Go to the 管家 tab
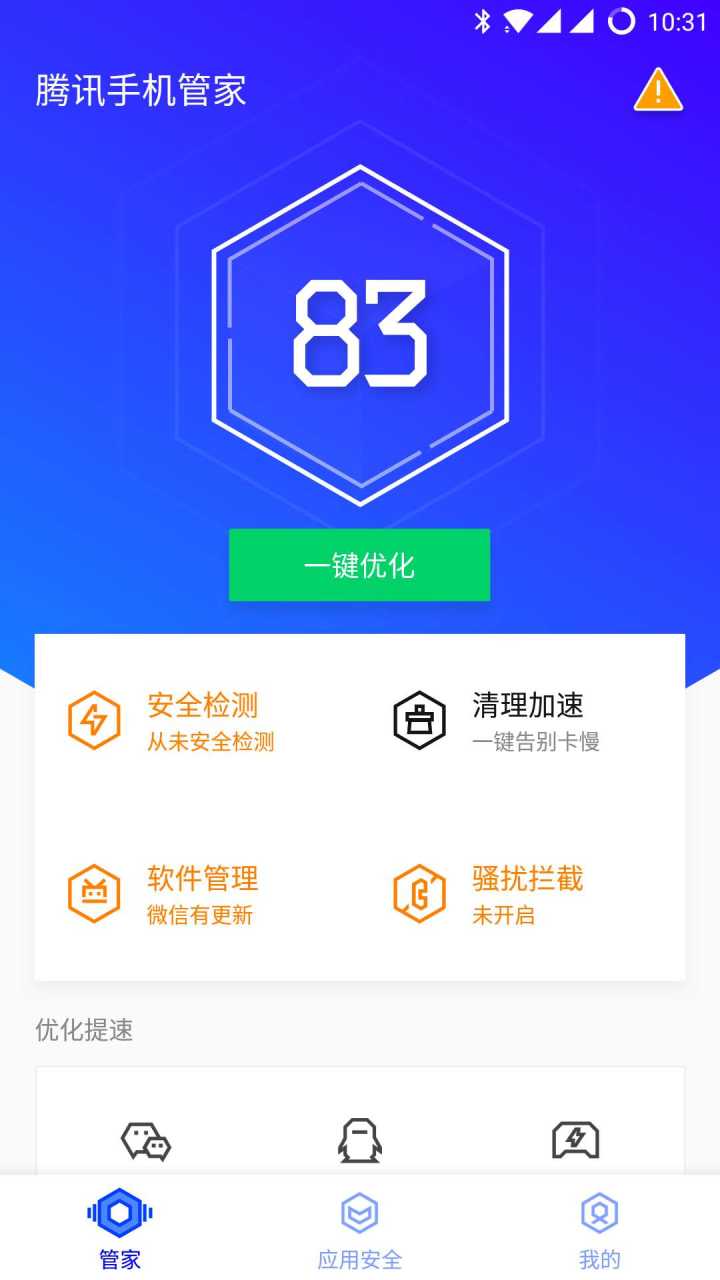The image size is (720, 1280). (x=120, y=1229)
